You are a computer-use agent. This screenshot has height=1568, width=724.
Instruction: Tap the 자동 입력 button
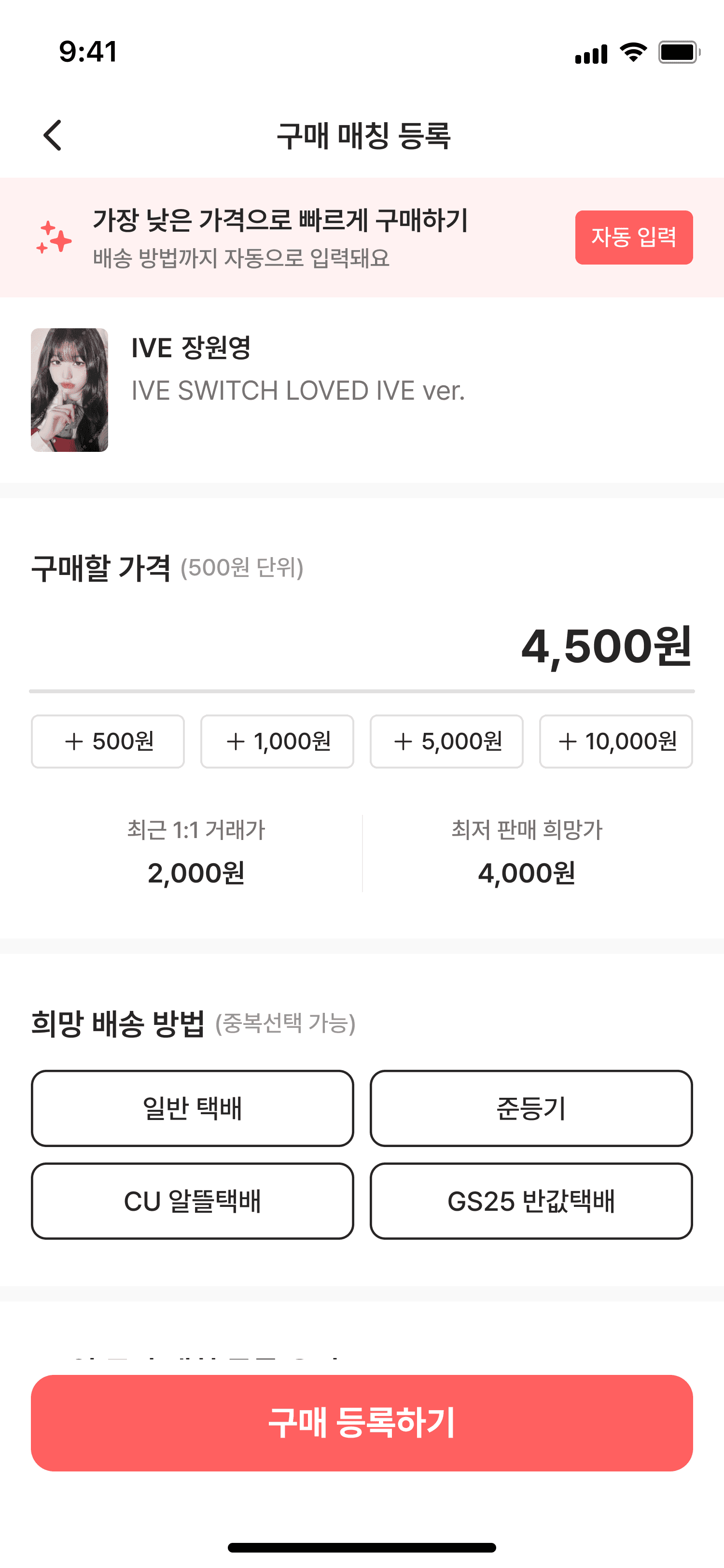633,238
